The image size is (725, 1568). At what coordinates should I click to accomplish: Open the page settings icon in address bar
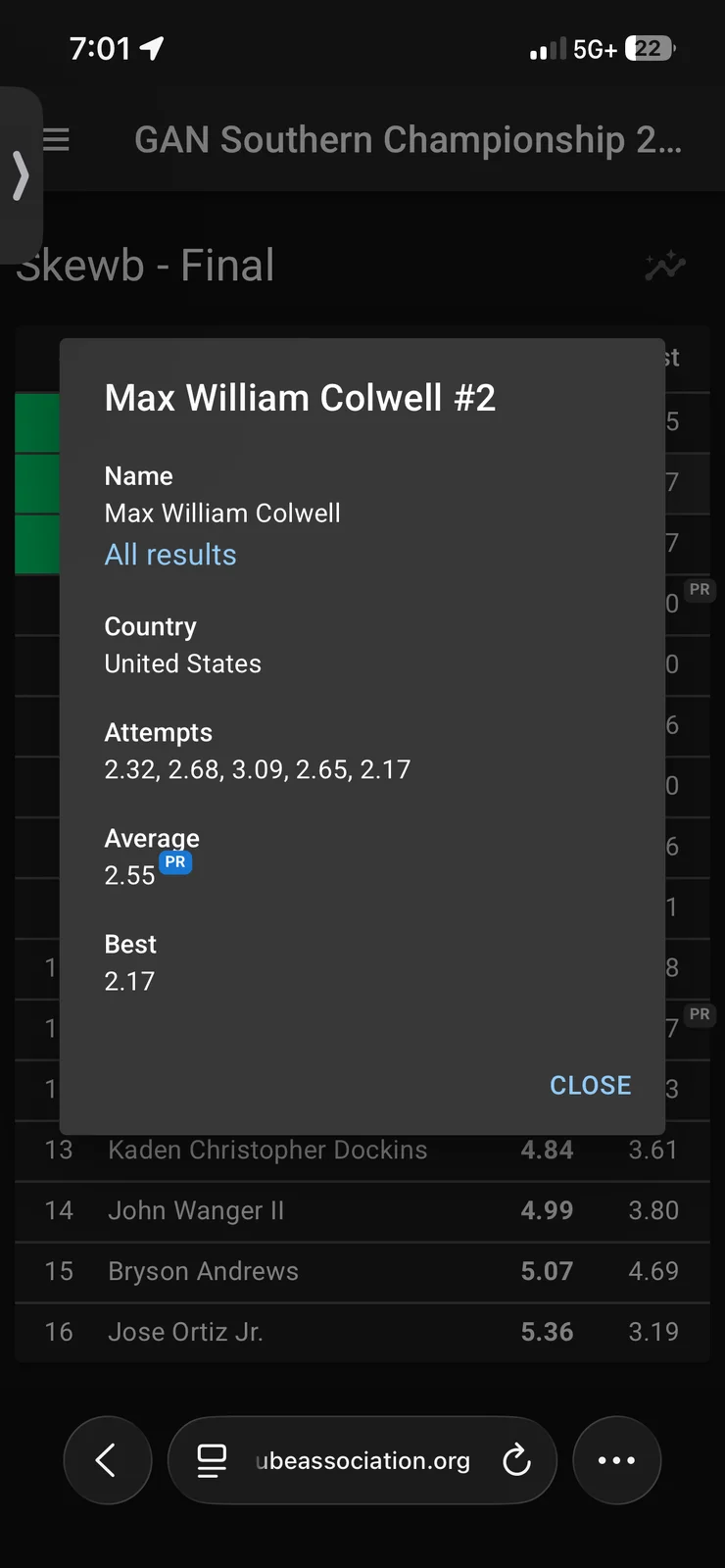point(212,1460)
